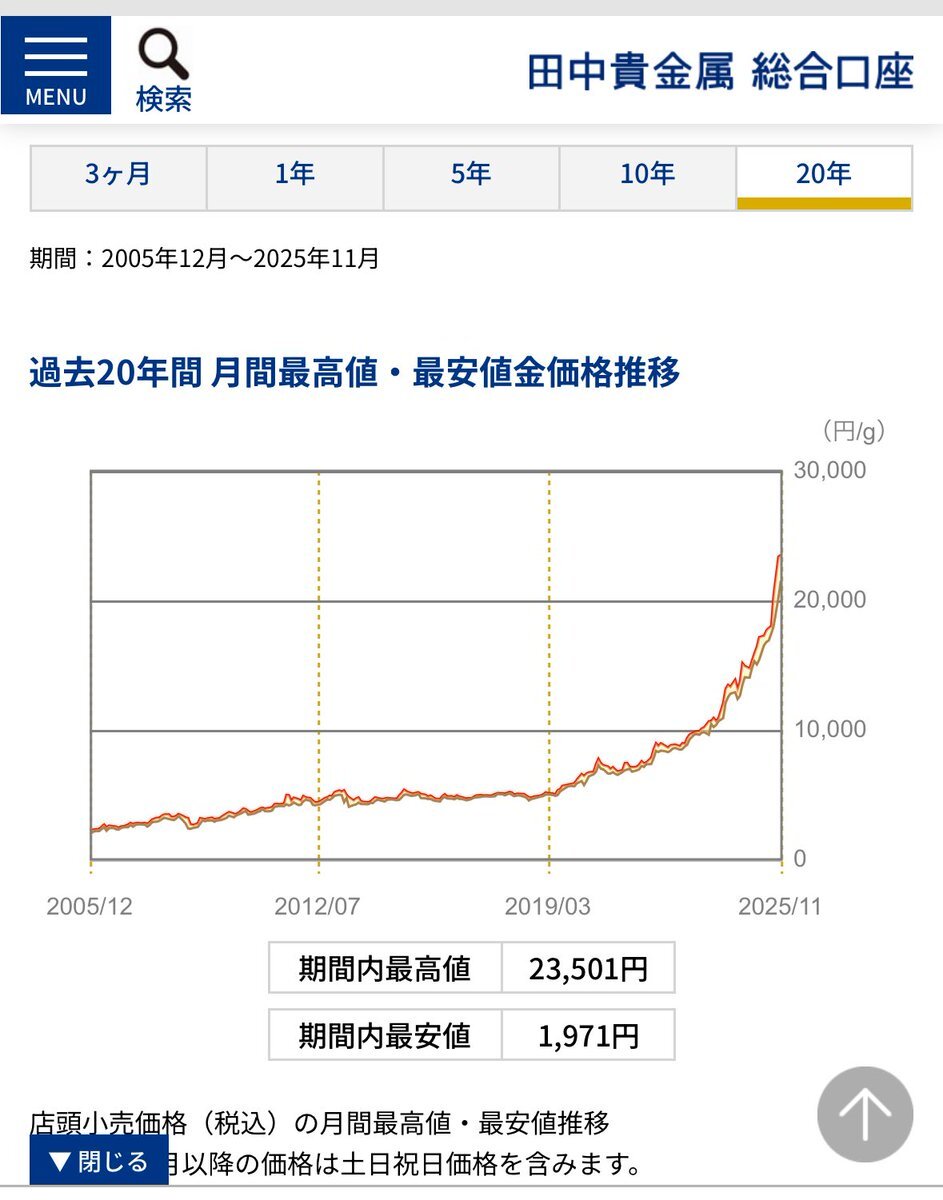The width and height of the screenshot is (943, 1200).
Task: Select the 1年 chart period
Action: (x=295, y=177)
